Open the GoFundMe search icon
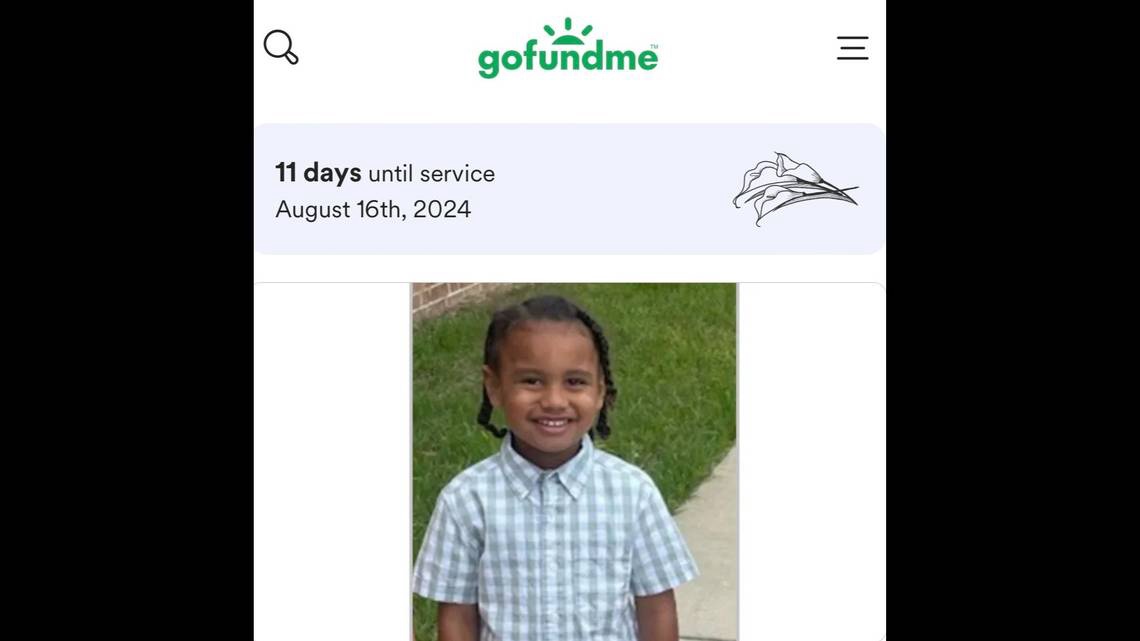 tap(281, 47)
